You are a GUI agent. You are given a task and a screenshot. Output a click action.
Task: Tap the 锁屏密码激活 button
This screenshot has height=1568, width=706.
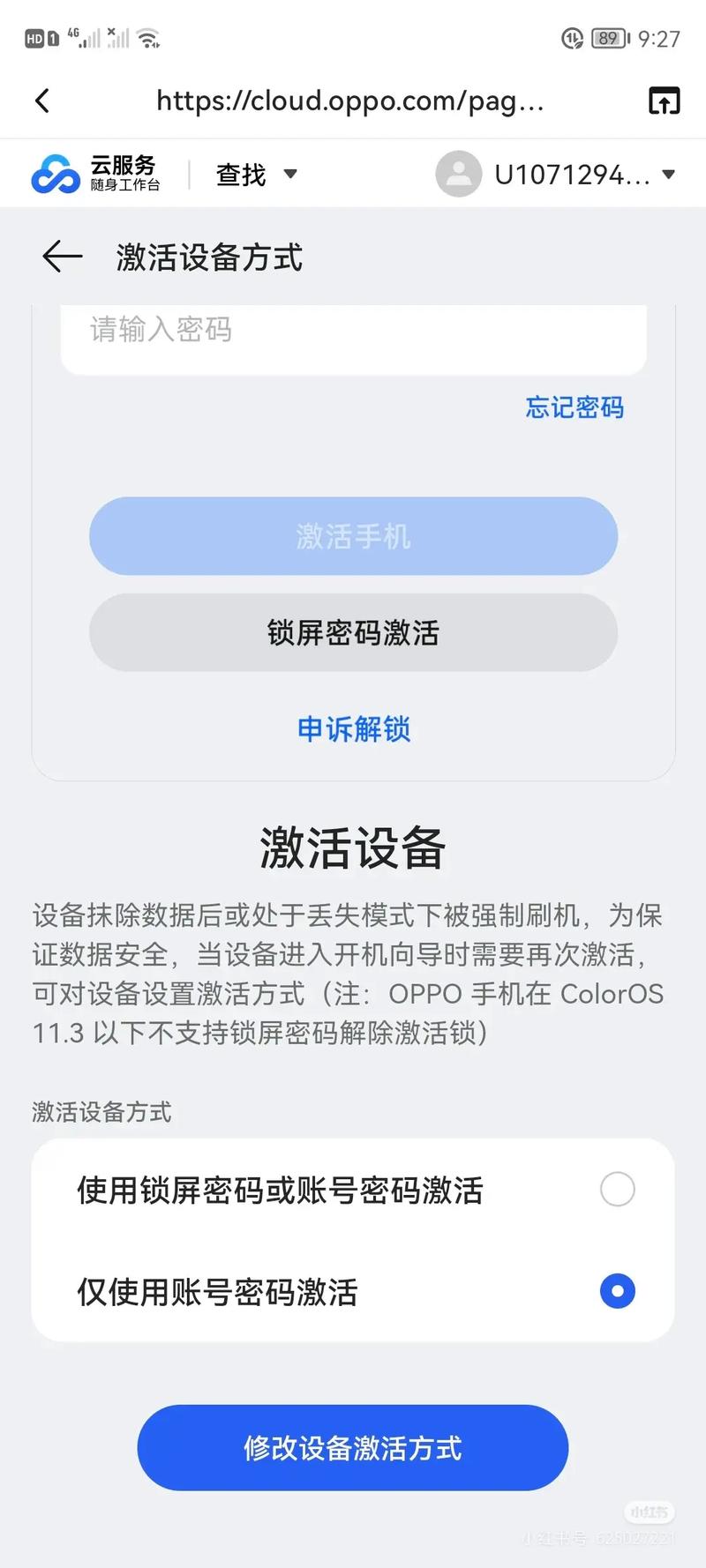(x=353, y=632)
